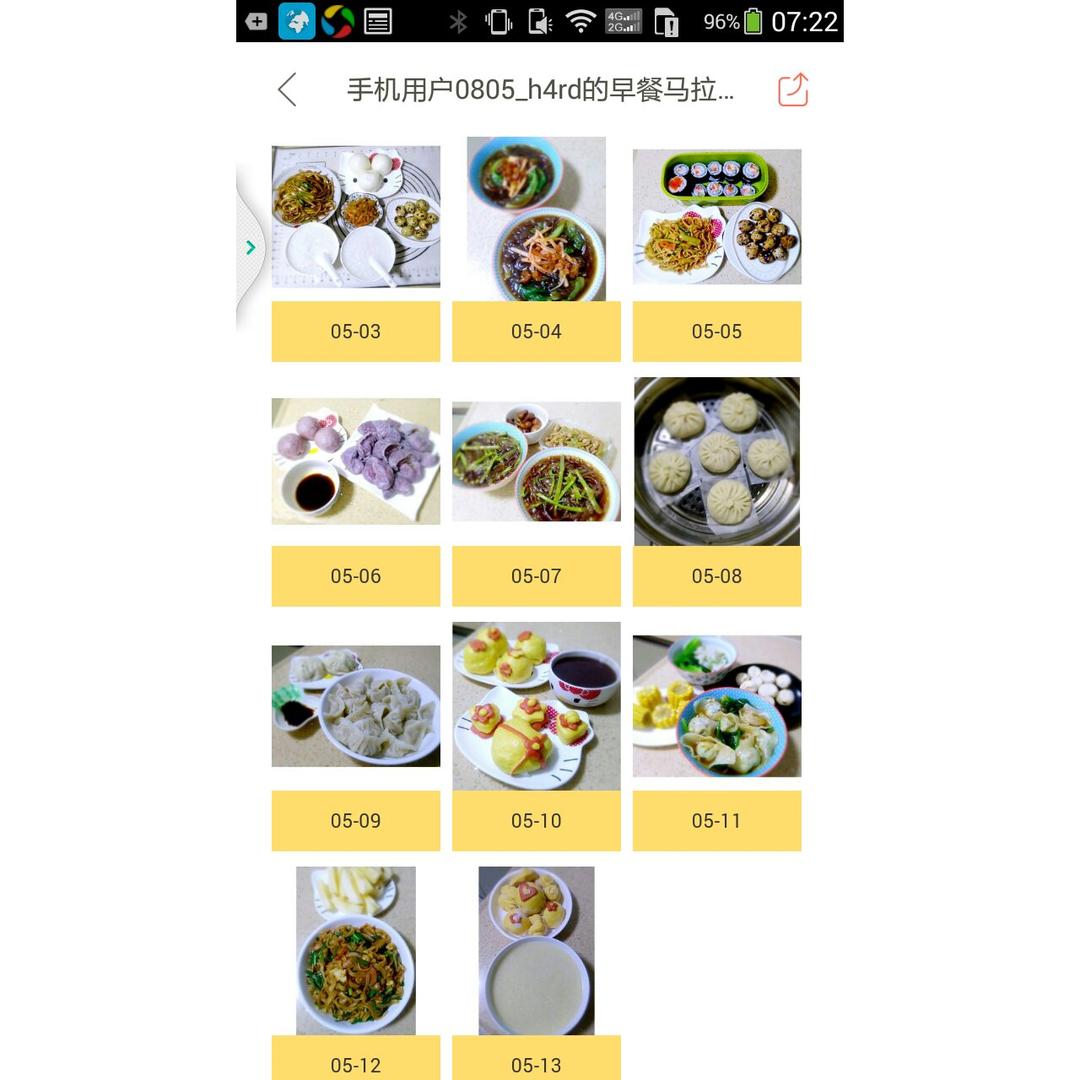
Task: Open the 05-07 breakfast entry
Action: click(536, 461)
